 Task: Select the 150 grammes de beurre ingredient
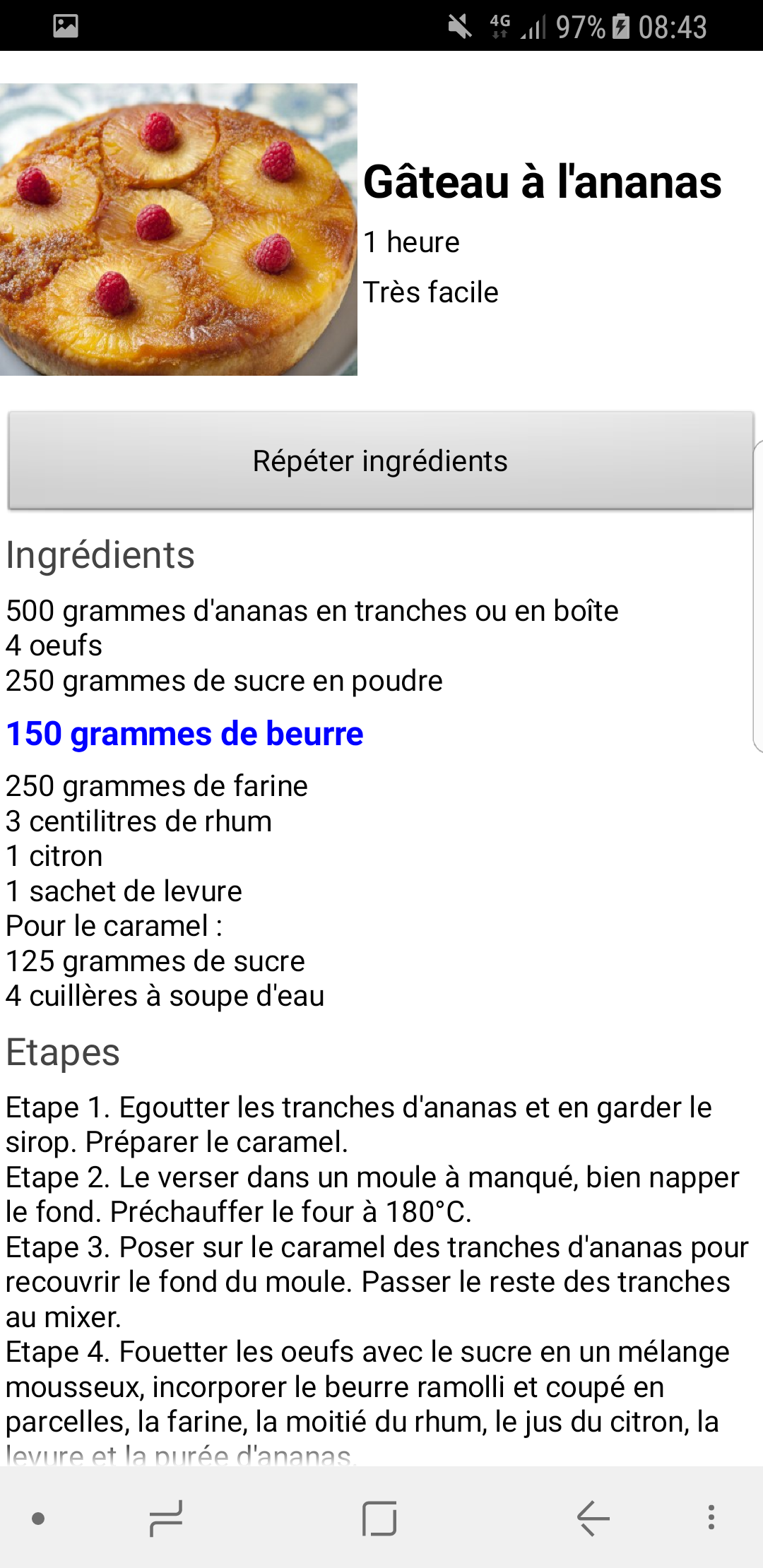(184, 733)
